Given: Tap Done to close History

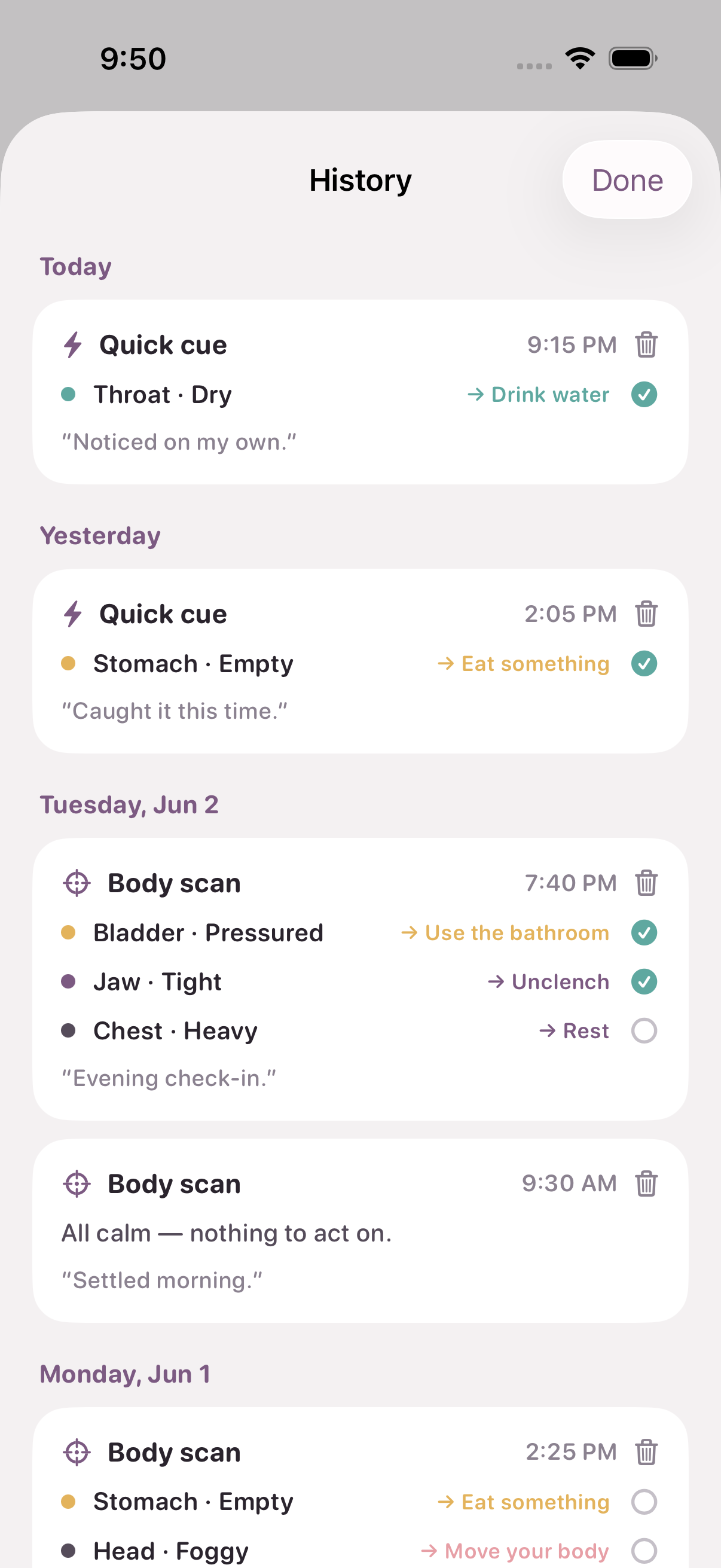Looking at the screenshot, I should [x=627, y=180].
